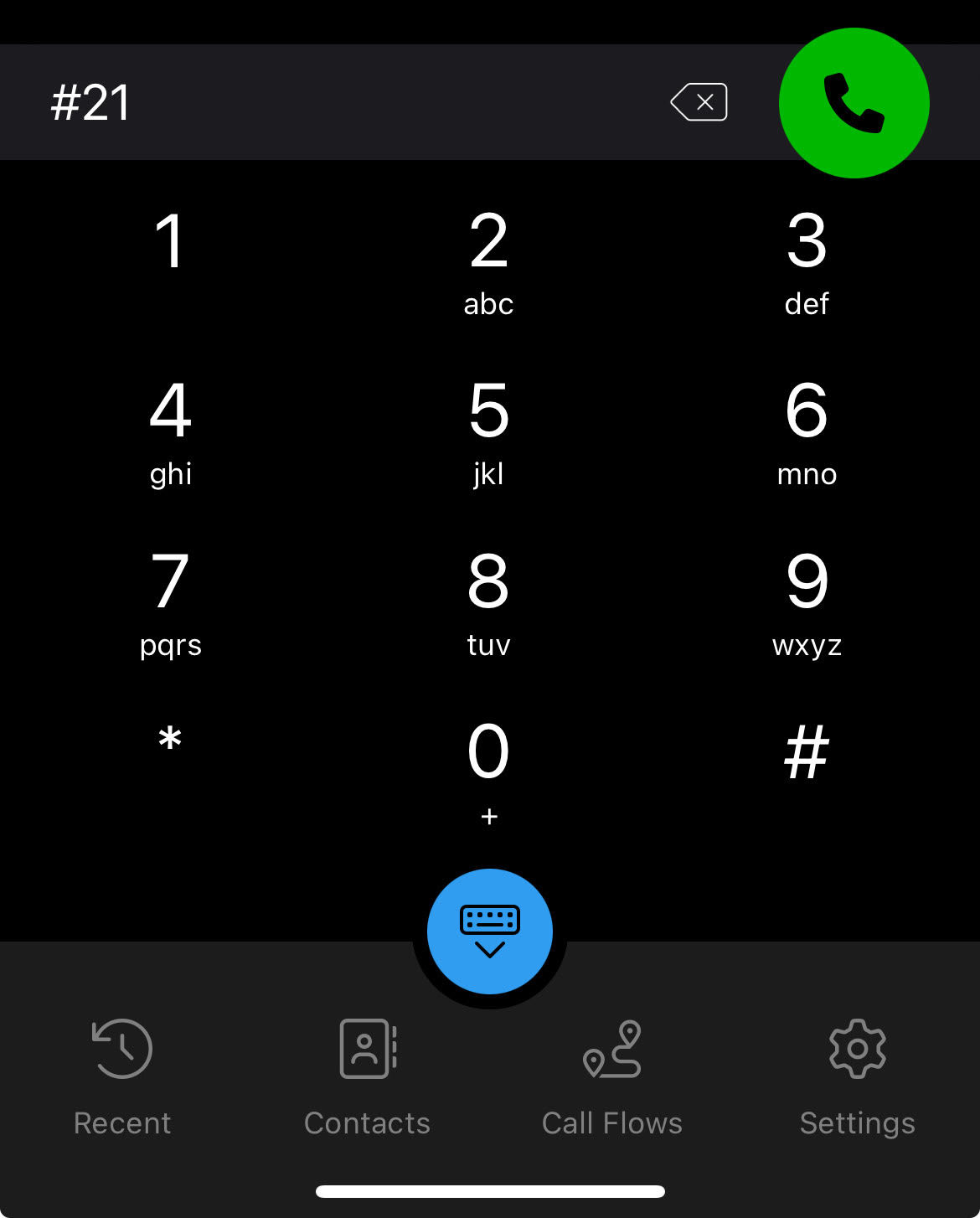Add a 6 to the number
This screenshot has height=1218, width=980.
[807, 431]
